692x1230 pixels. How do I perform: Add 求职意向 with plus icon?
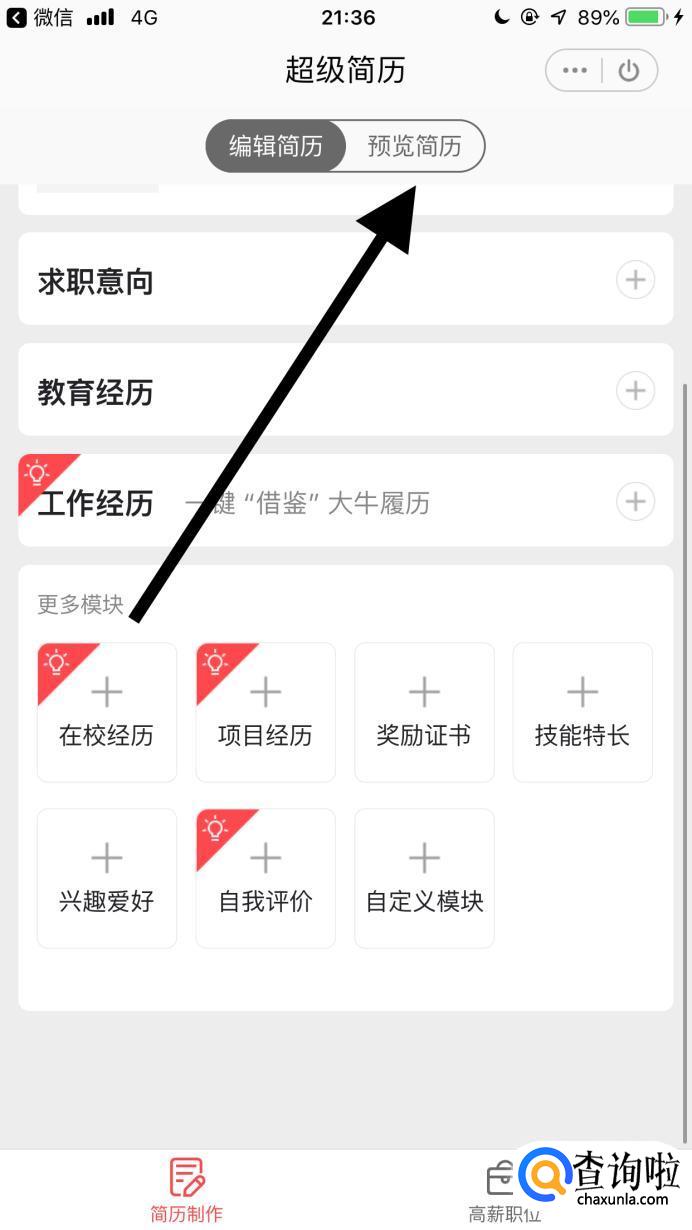pos(635,280)
